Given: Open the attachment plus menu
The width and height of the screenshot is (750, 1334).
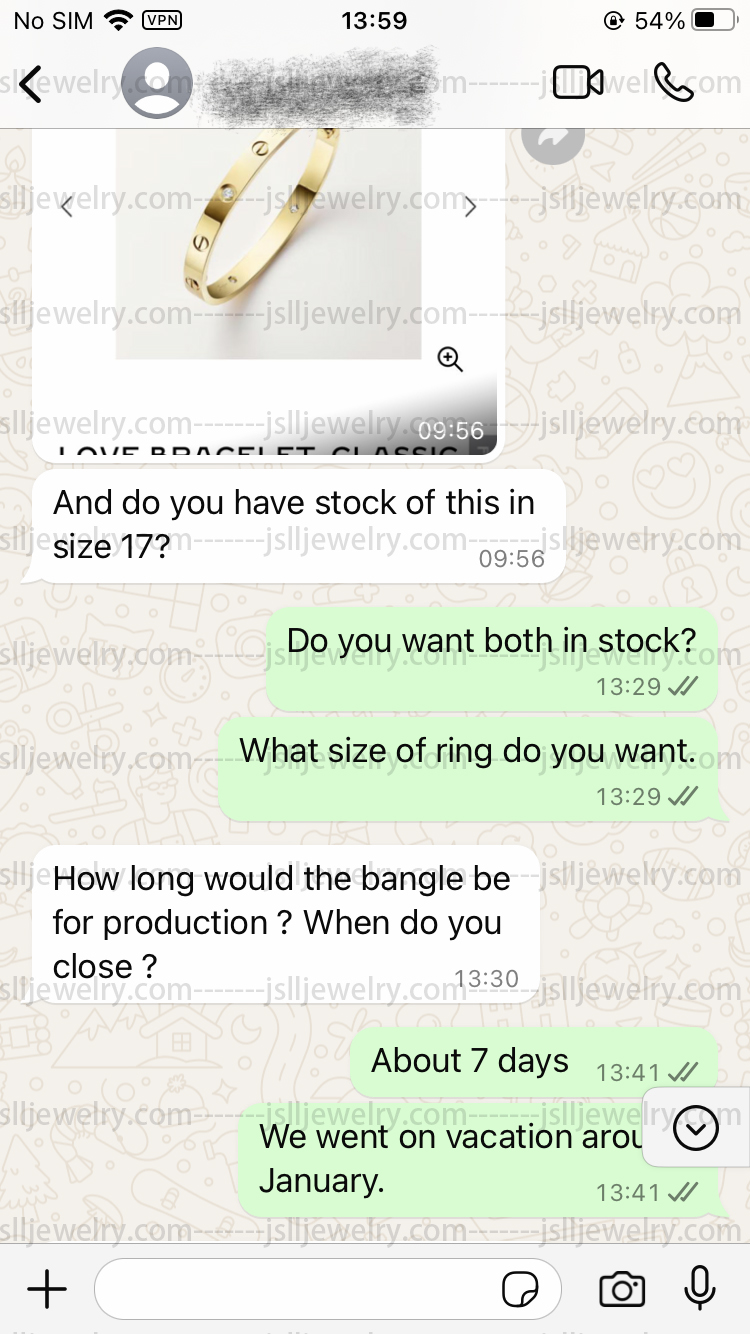Looking at the screenshot, I should [x=47, y=1289].
